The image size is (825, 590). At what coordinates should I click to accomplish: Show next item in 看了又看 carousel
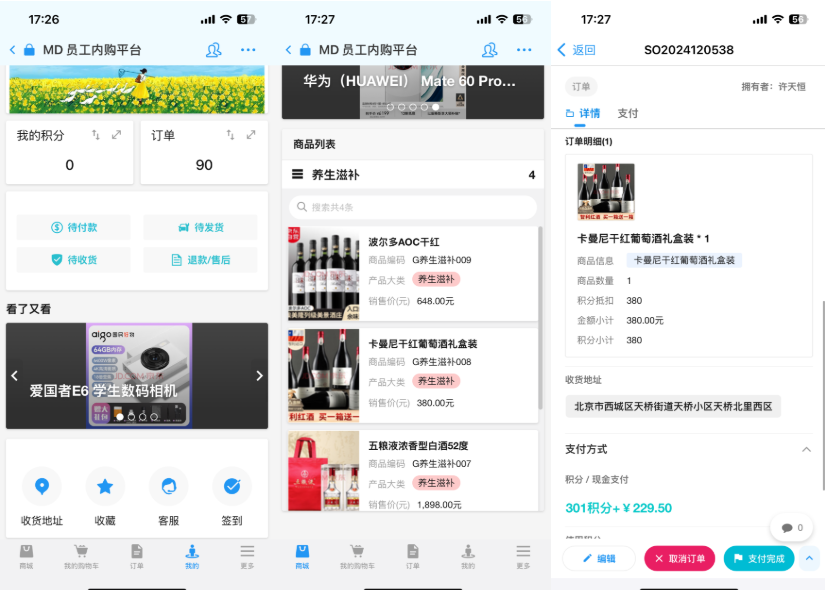259,376
